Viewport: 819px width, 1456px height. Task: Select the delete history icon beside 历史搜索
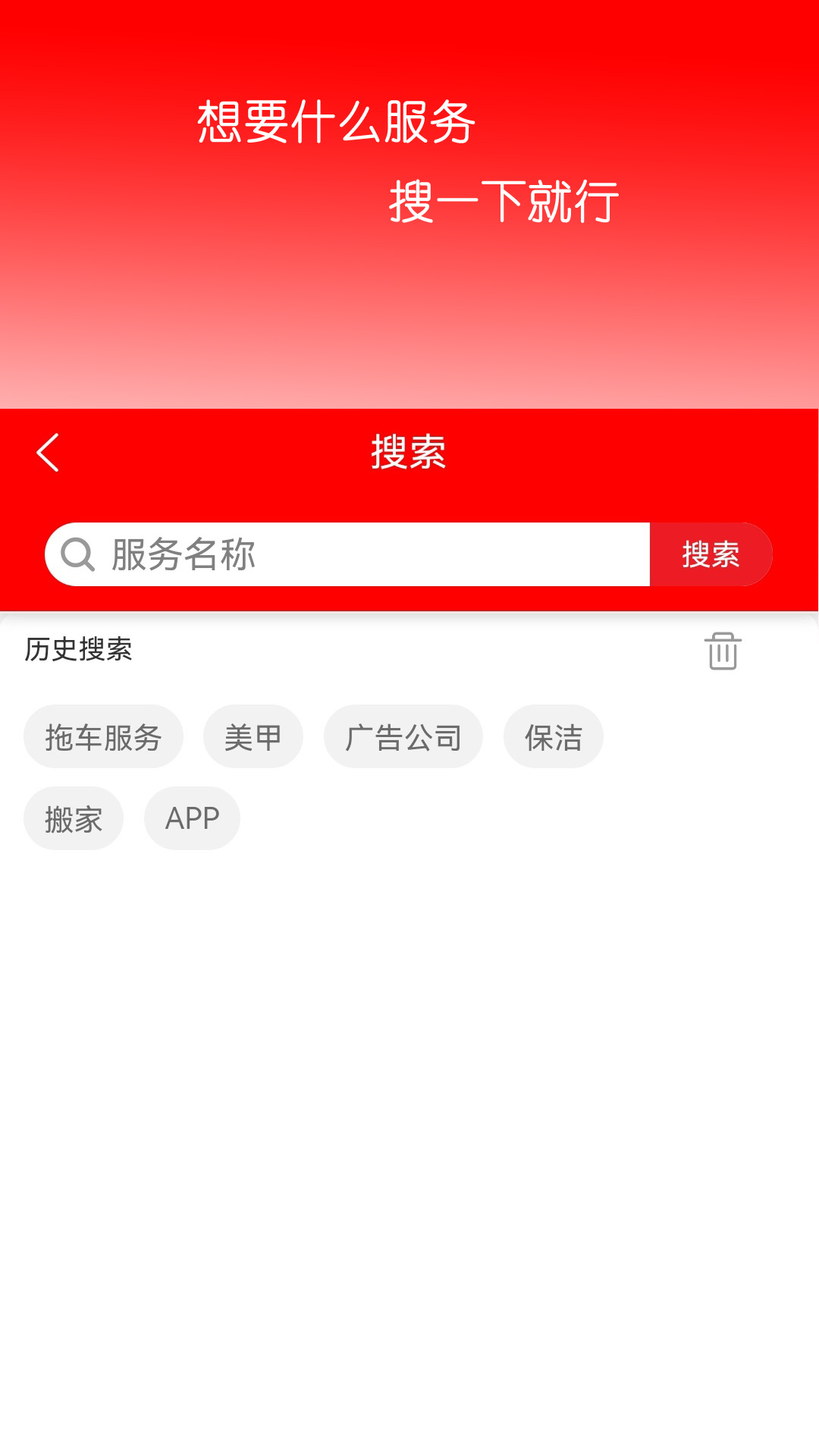pos(721,652)
